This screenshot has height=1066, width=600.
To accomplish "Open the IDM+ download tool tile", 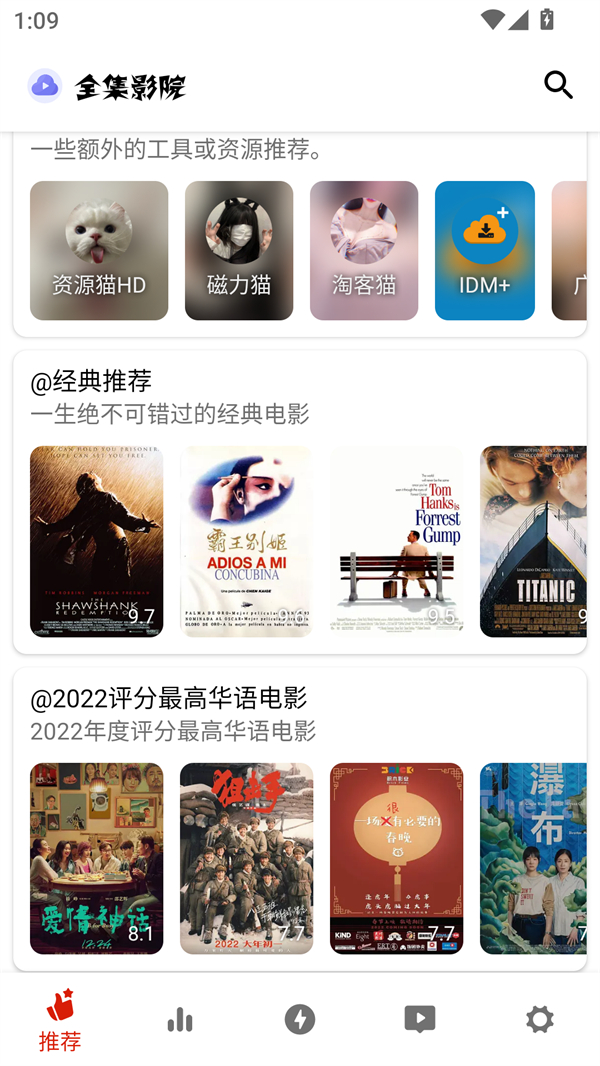I will [485, 250].
